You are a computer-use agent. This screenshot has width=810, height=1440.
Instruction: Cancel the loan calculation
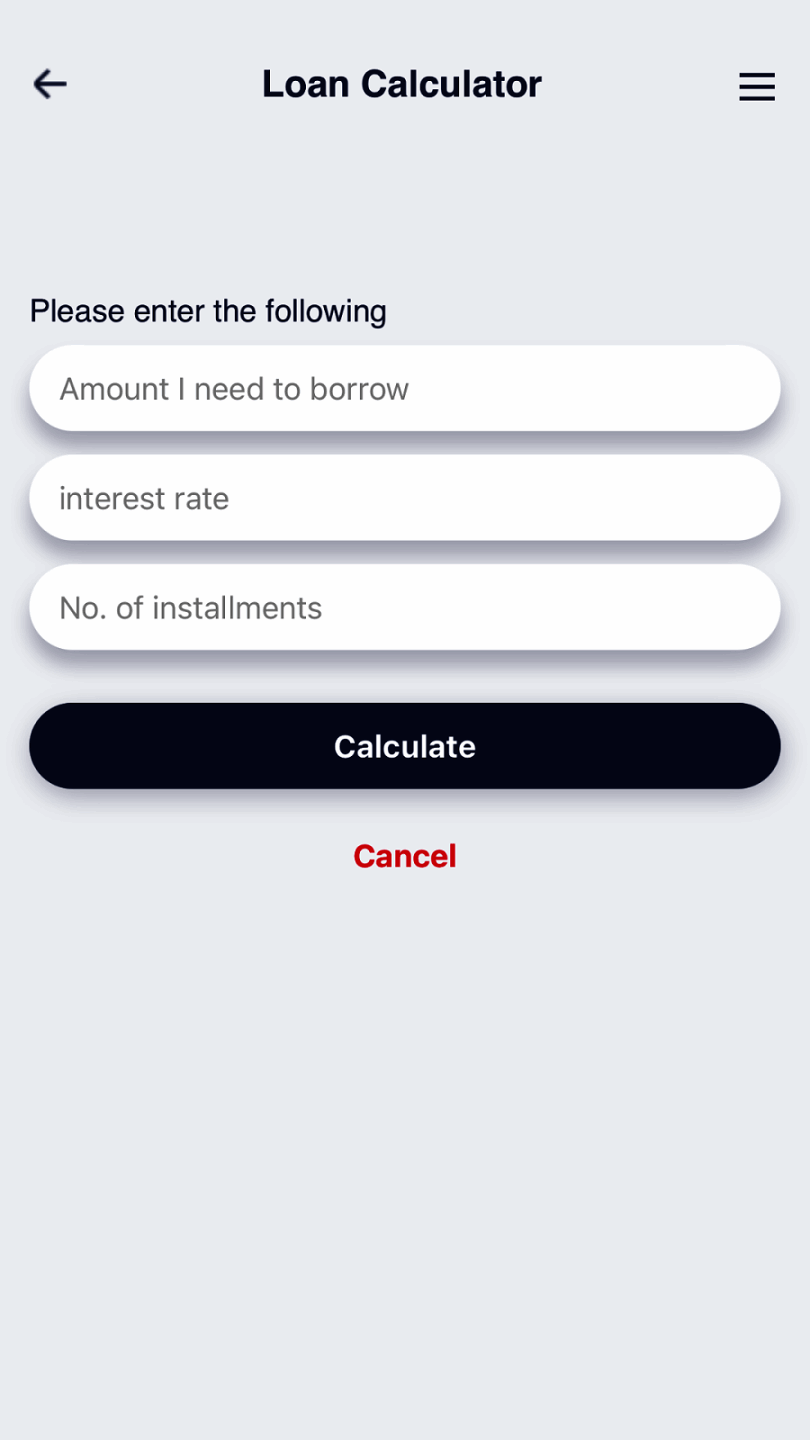click(x=404, y=856)
